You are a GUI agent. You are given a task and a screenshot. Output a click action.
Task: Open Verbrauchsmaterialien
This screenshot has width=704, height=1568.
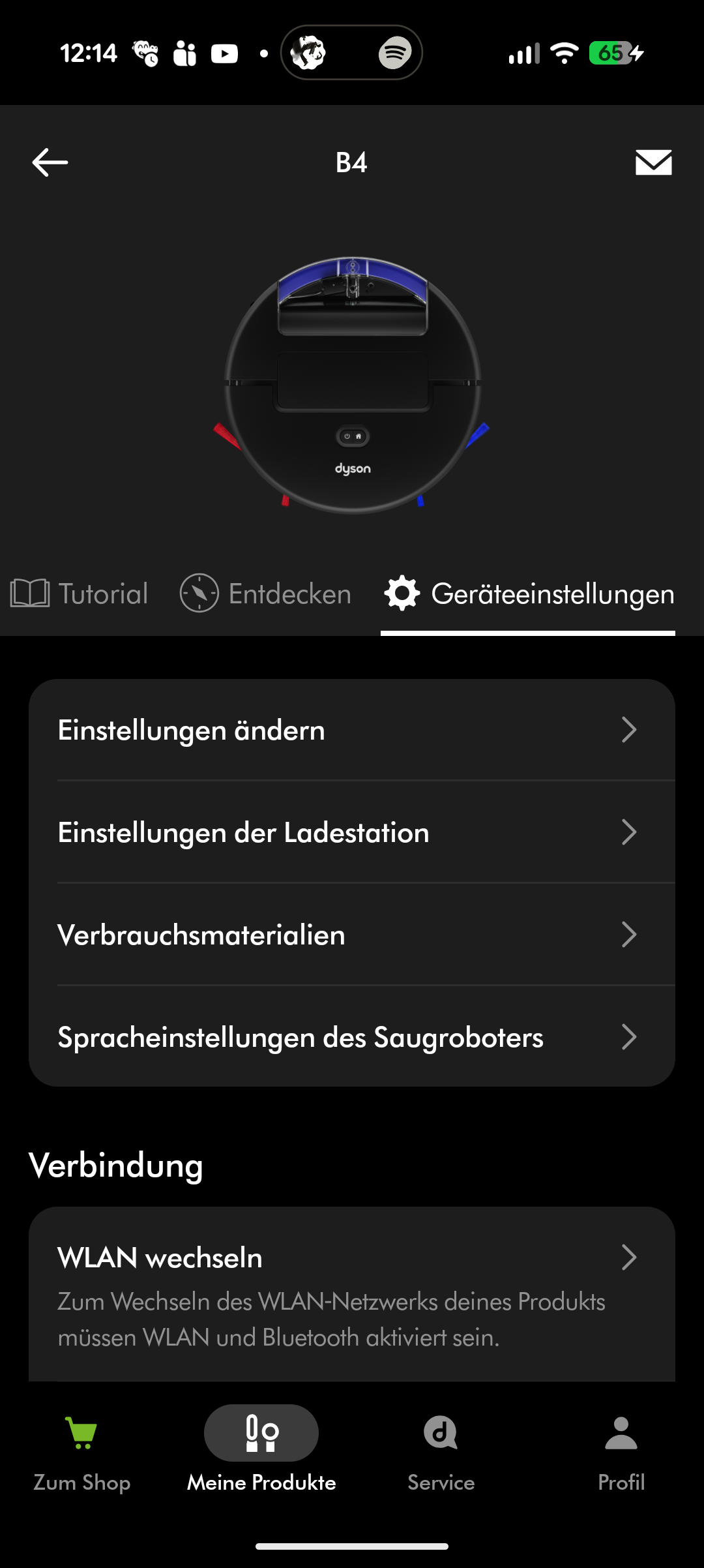[352, 935]
